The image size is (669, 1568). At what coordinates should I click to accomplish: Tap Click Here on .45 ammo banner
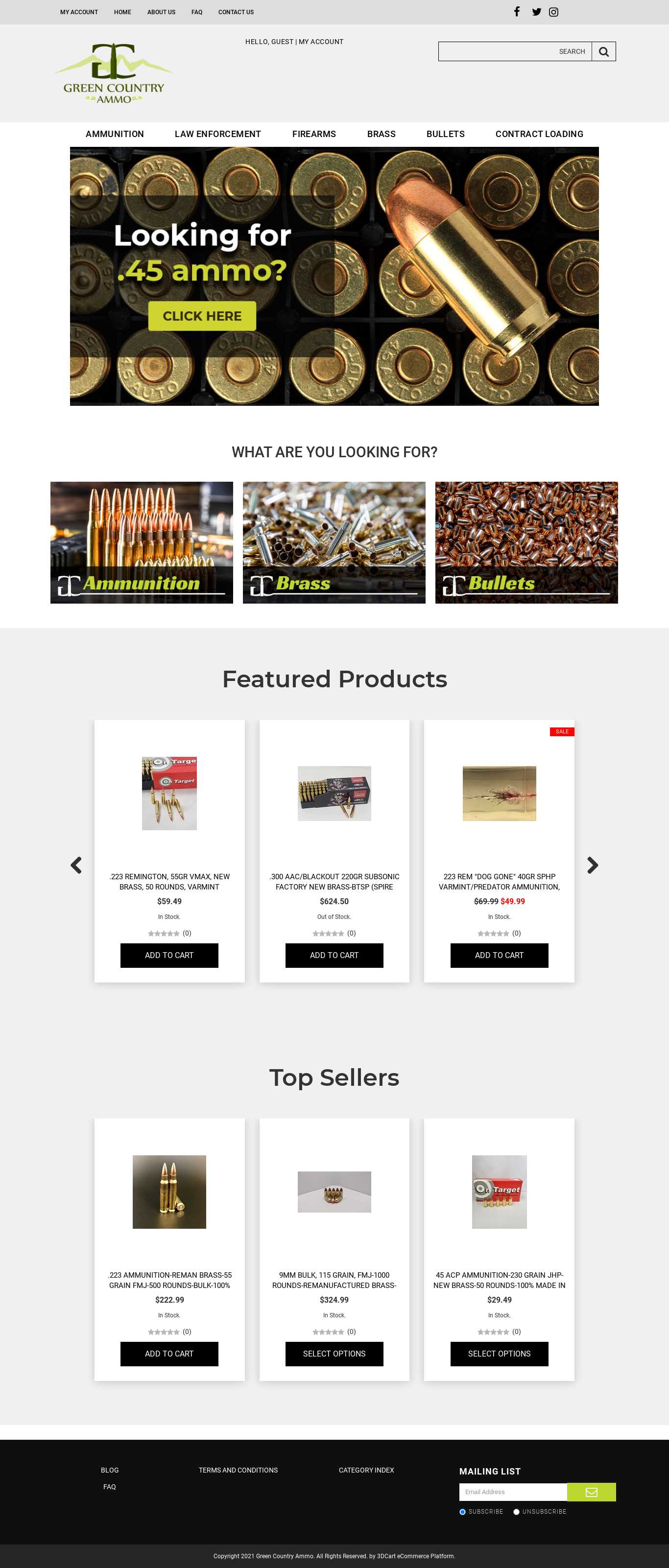[202, 316]
